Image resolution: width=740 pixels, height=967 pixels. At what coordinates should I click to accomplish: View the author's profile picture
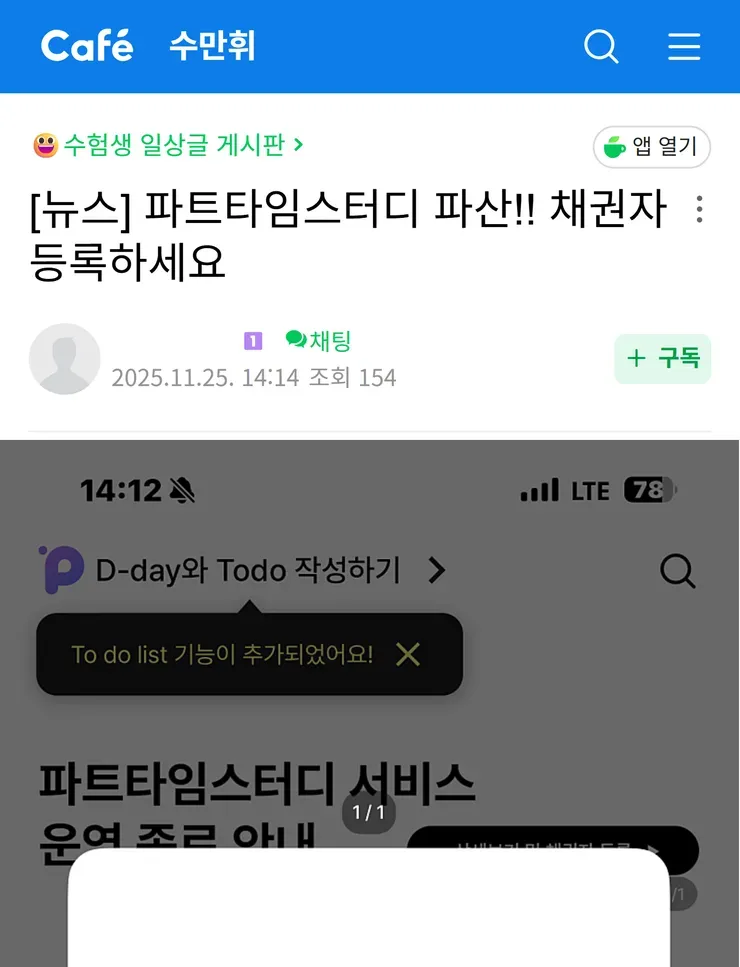(65, 359)
